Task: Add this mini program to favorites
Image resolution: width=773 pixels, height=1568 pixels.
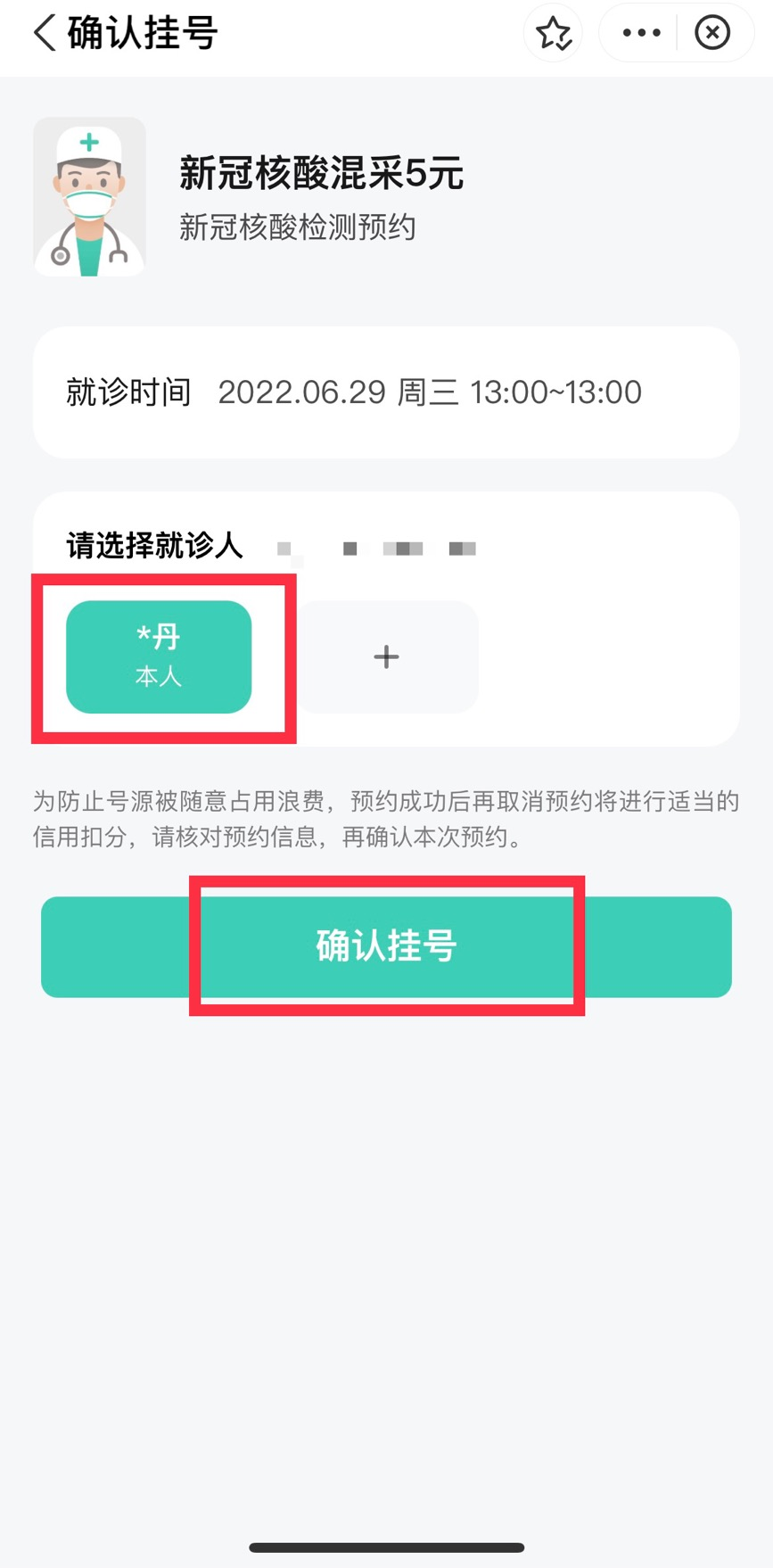Action: tap(553, 34)
